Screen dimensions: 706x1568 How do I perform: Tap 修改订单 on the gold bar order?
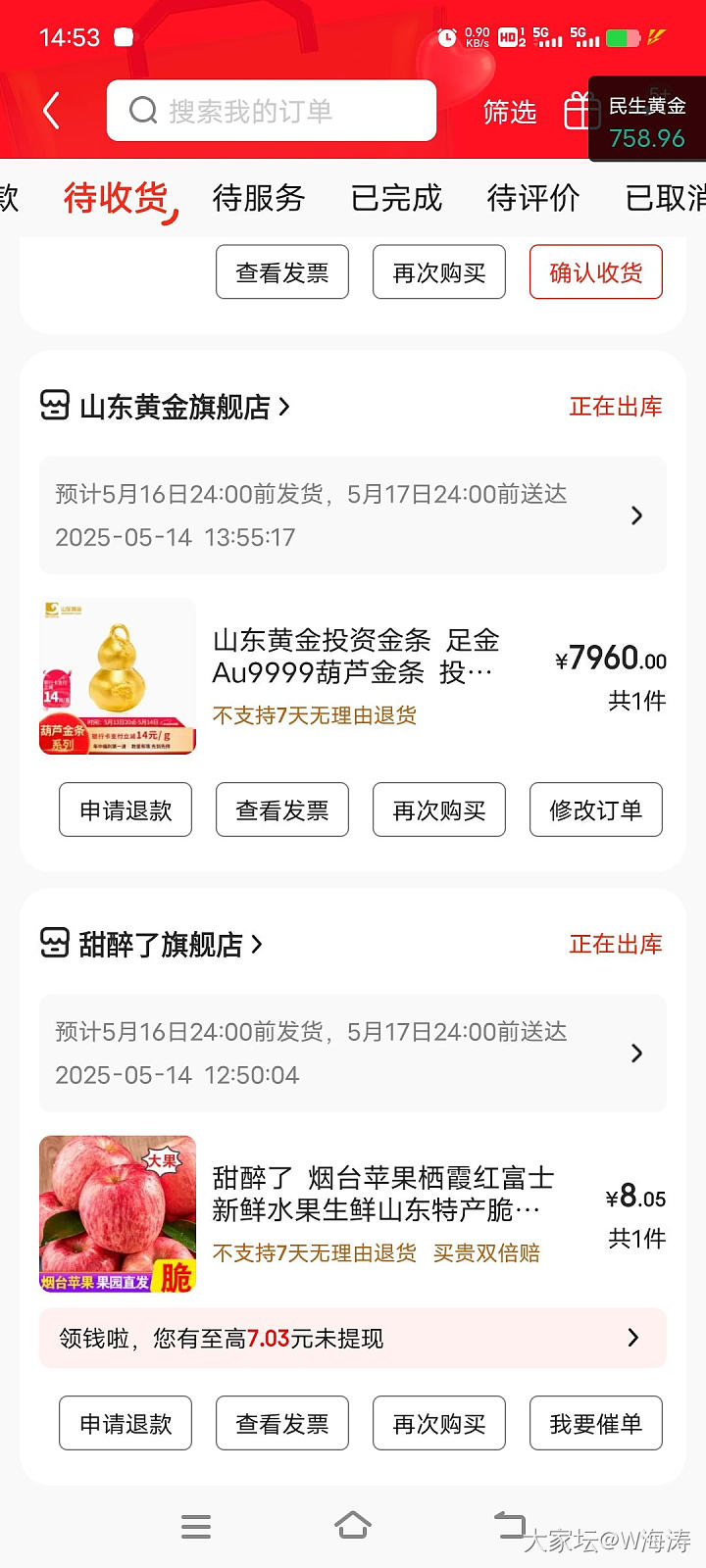tap(595, 810)
